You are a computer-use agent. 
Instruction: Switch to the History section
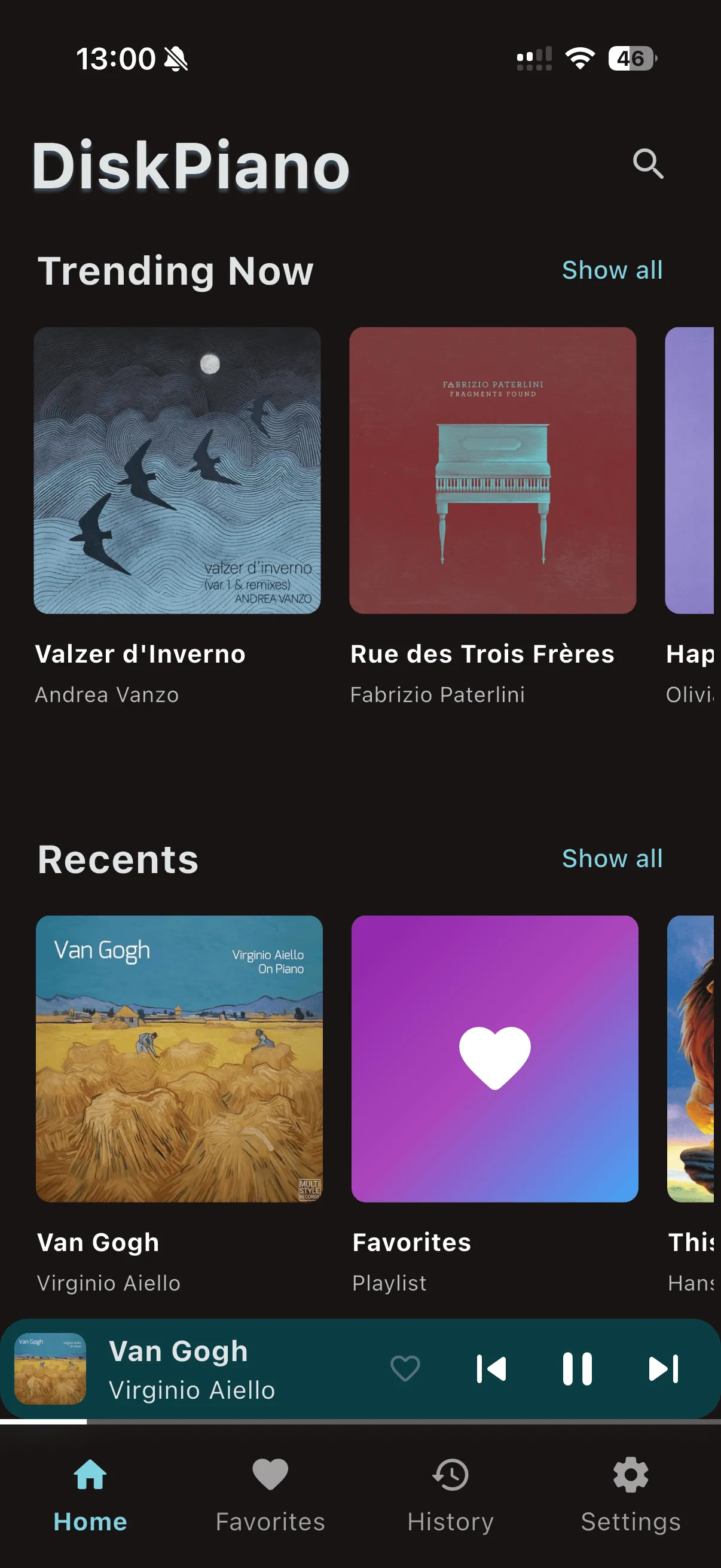[x=450, y=1497]
